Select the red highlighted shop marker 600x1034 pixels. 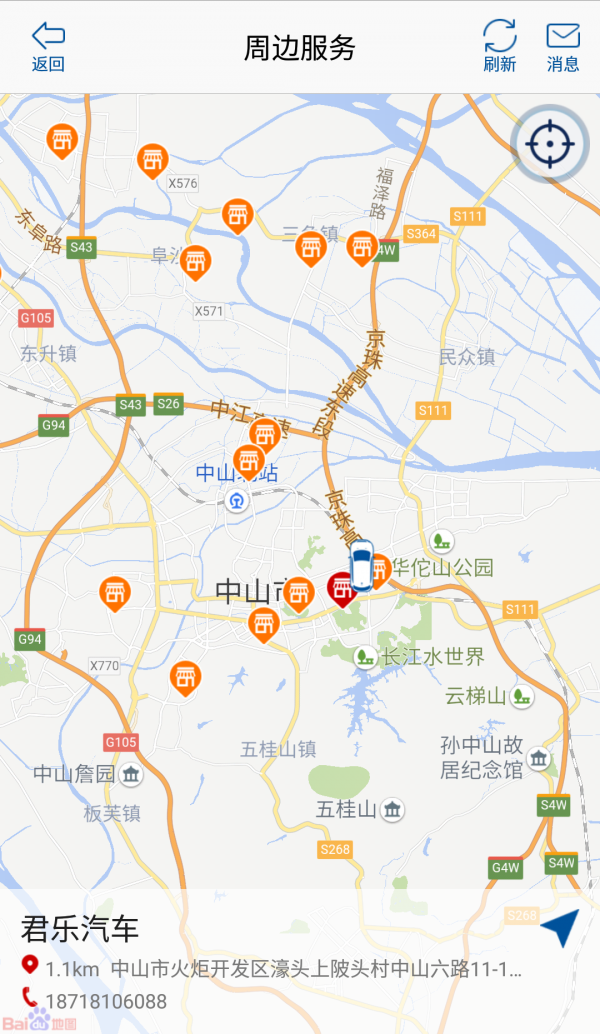point(342,590)
